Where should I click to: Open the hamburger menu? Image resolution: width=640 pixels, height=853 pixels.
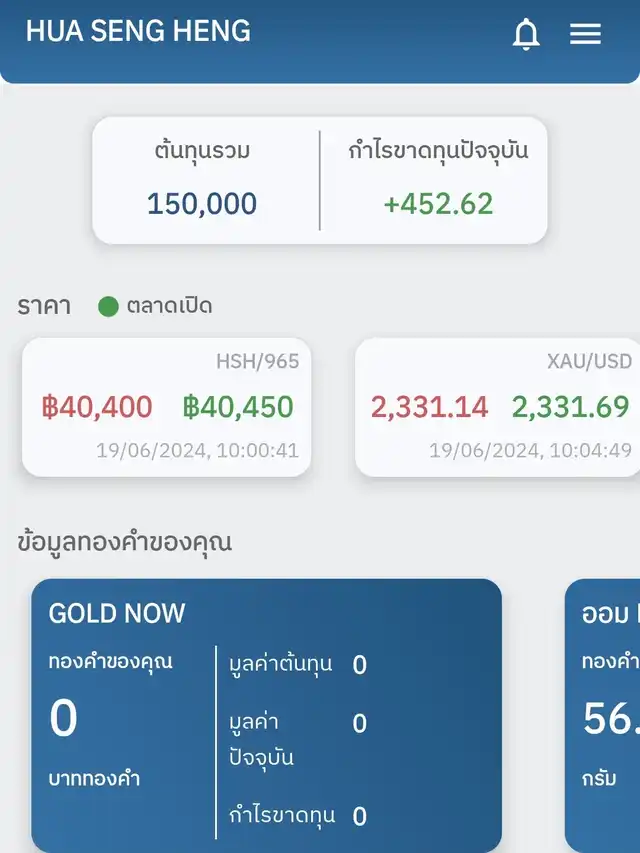[585, 34]
